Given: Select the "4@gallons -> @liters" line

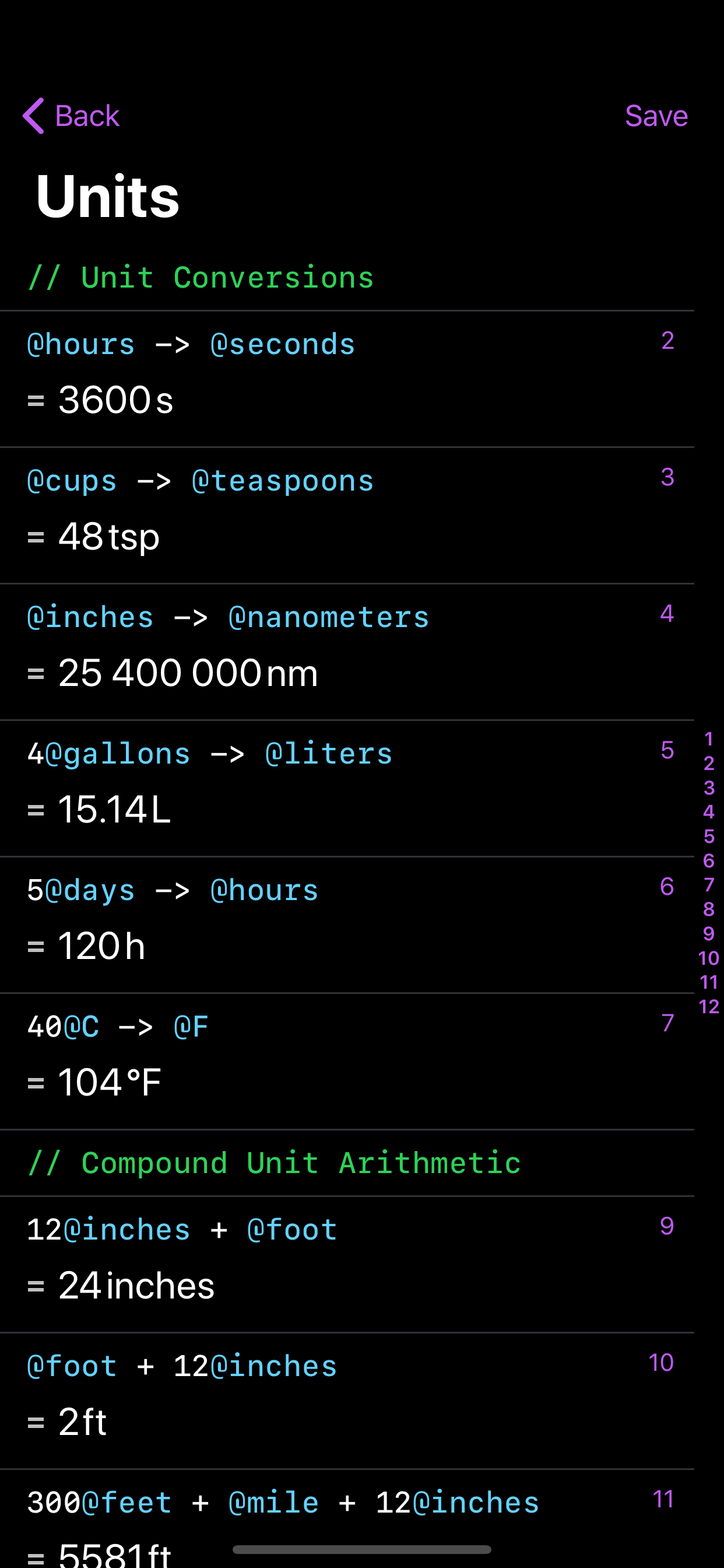Looking at the screenshot, I should 209,752.
